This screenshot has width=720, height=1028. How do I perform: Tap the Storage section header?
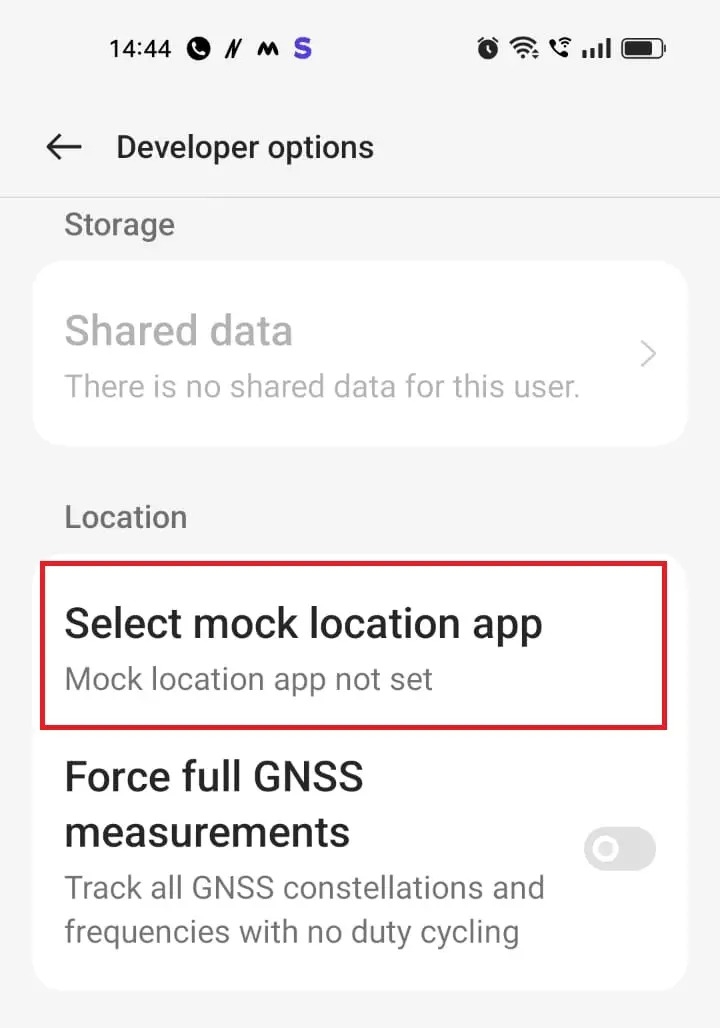(x=119, y=225)
